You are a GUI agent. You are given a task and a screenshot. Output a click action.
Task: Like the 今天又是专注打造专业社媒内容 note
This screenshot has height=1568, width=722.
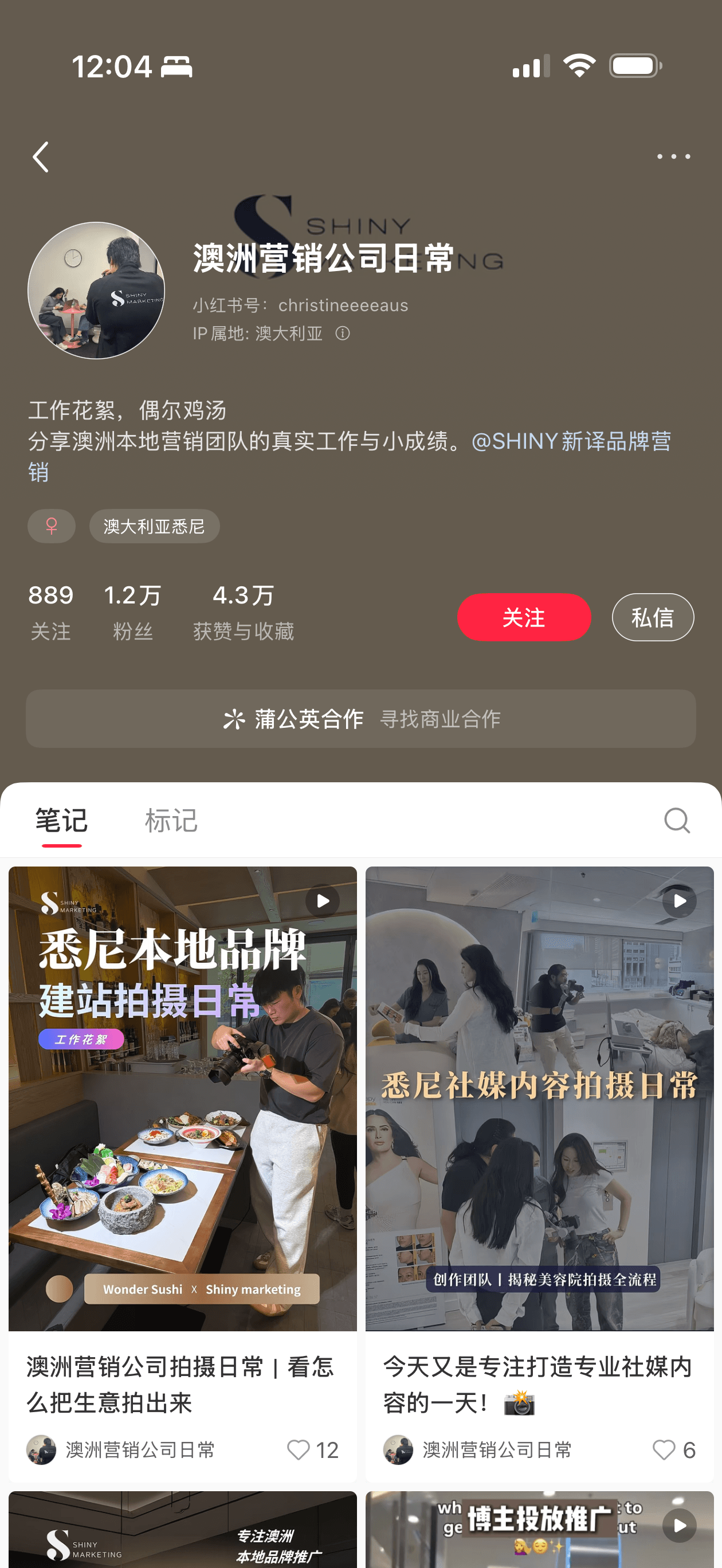coord(664,1450)
